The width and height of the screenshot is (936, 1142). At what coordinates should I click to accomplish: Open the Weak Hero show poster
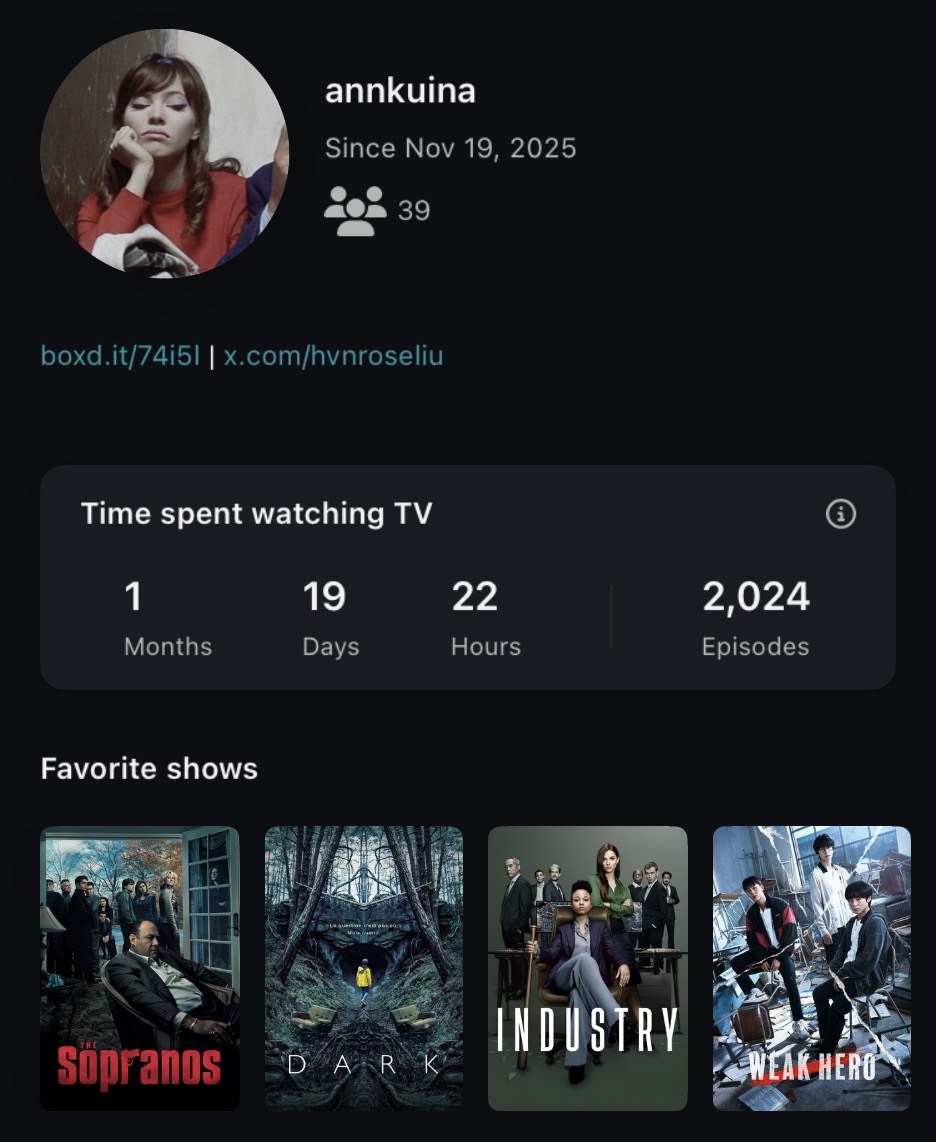tap(811, 967)
